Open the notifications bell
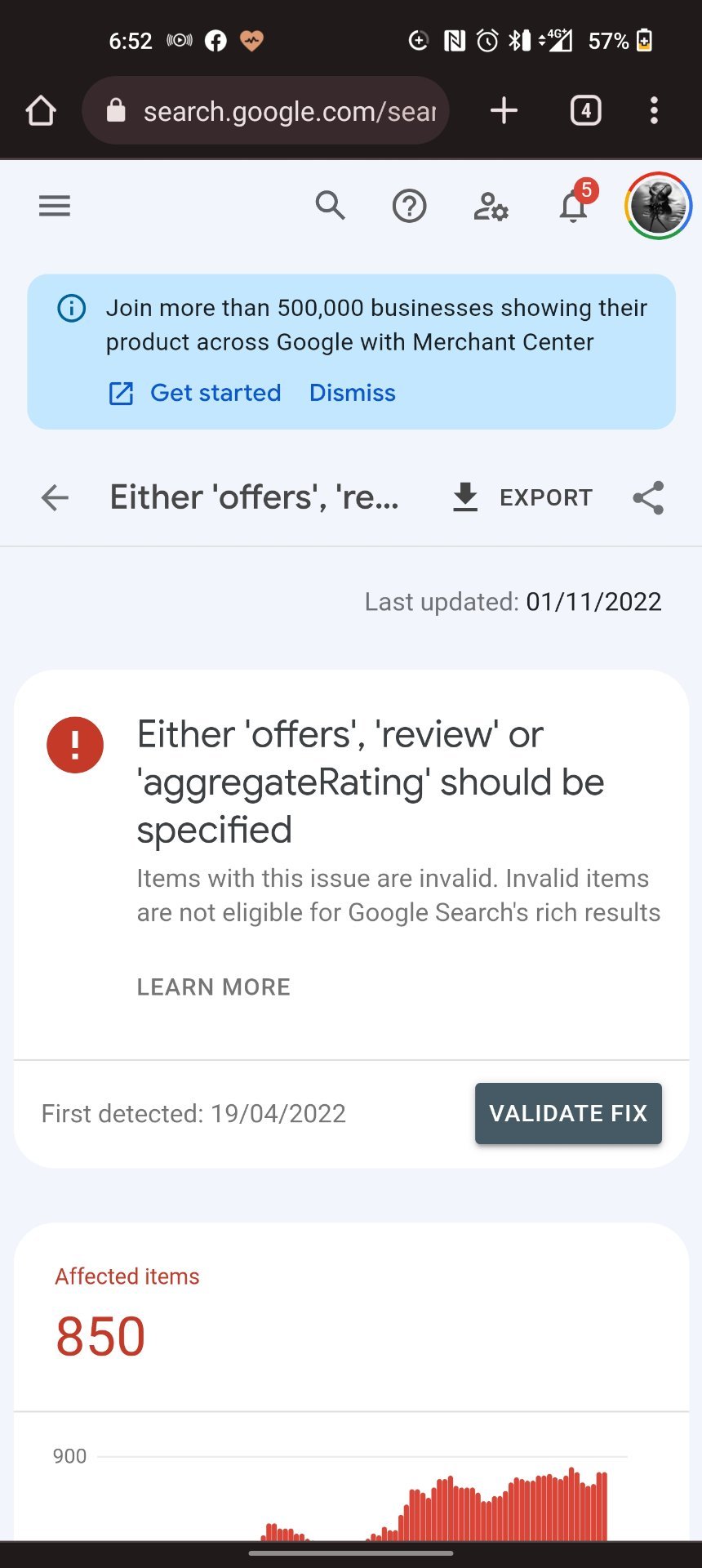Screen dimensions: 702x1568 pos(574,207)
